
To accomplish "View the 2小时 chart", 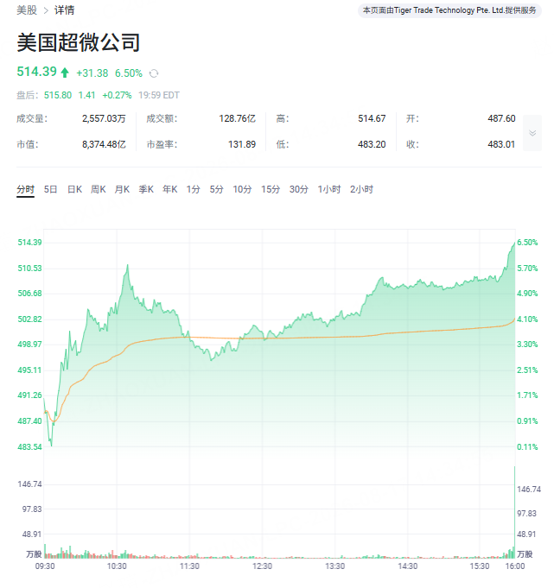I will coord(362,189).
